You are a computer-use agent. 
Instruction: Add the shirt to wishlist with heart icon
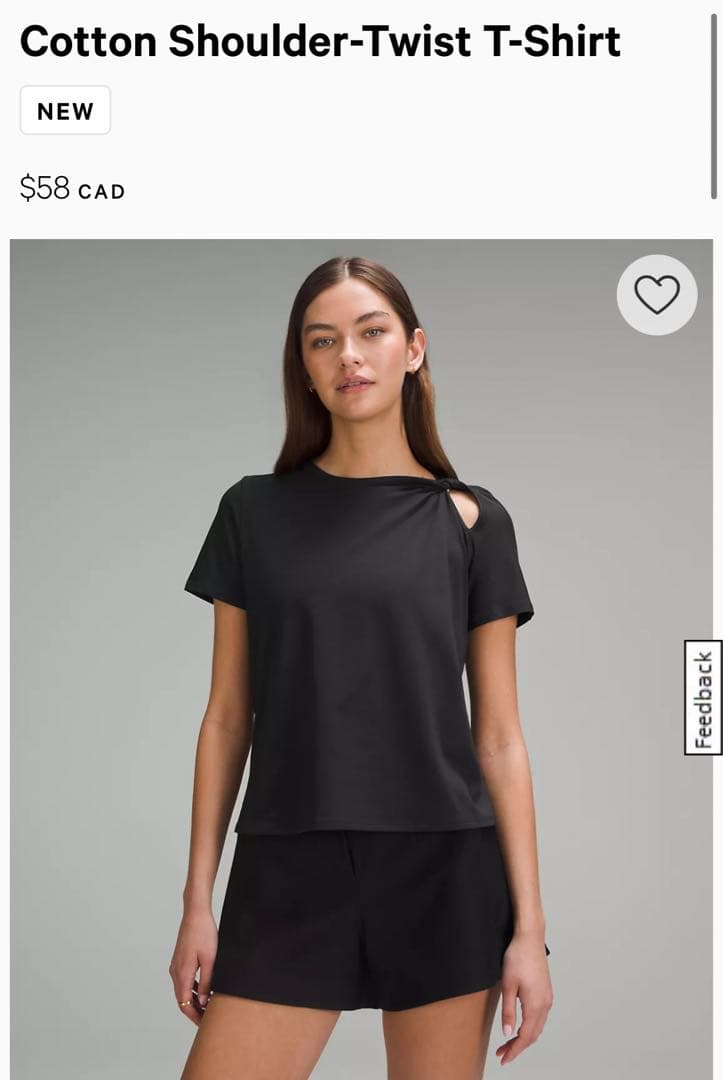tap(657, 295)
